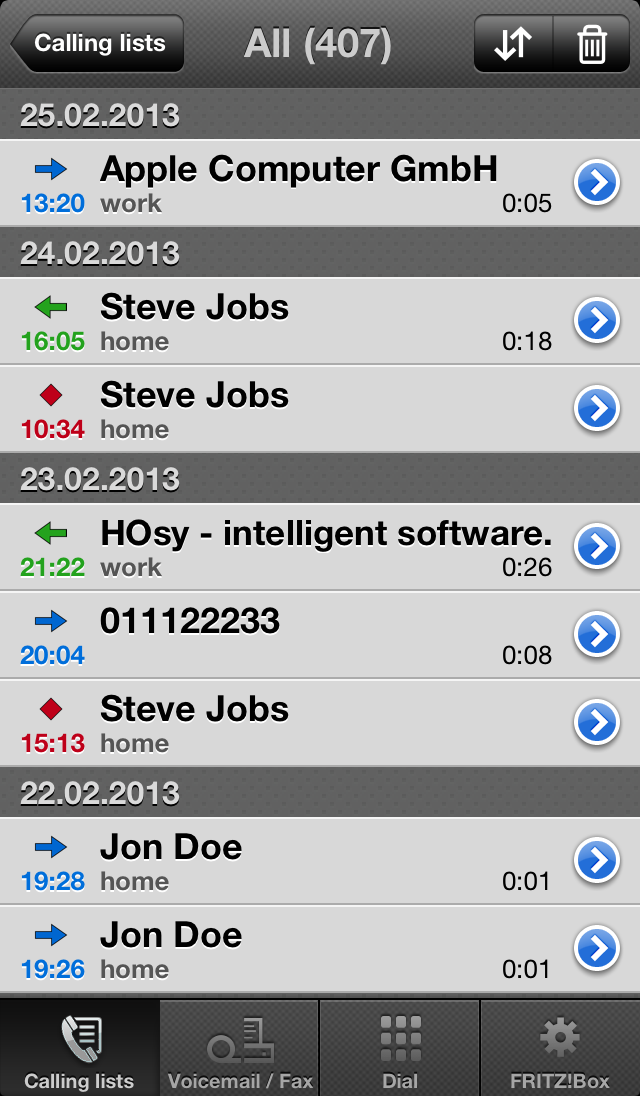The width and height of the screenshot is (640, 1096).
Task: Delete call list with trash icon
Action: coord(592,45)
